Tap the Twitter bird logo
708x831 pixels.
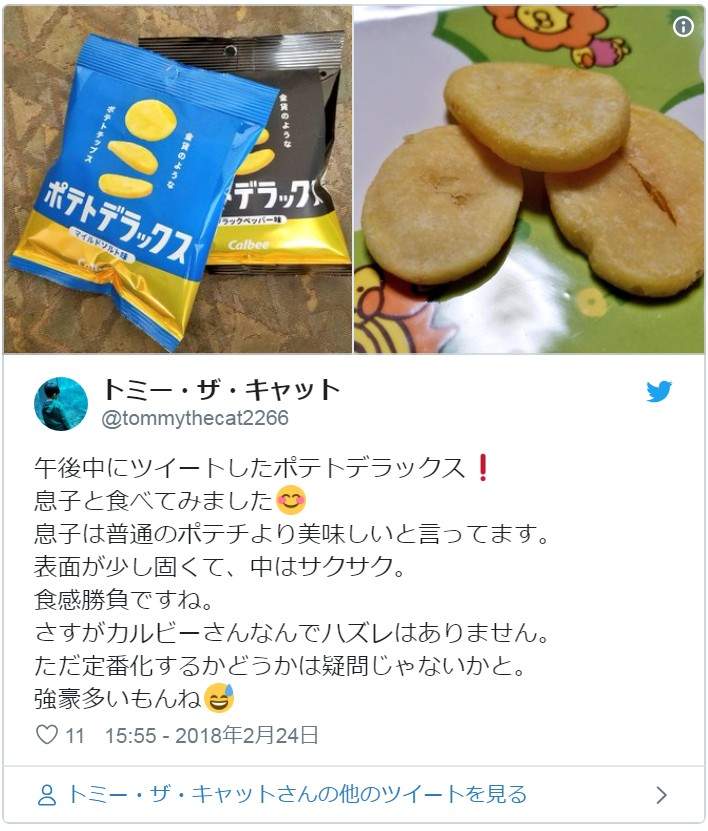coord(659,392)
